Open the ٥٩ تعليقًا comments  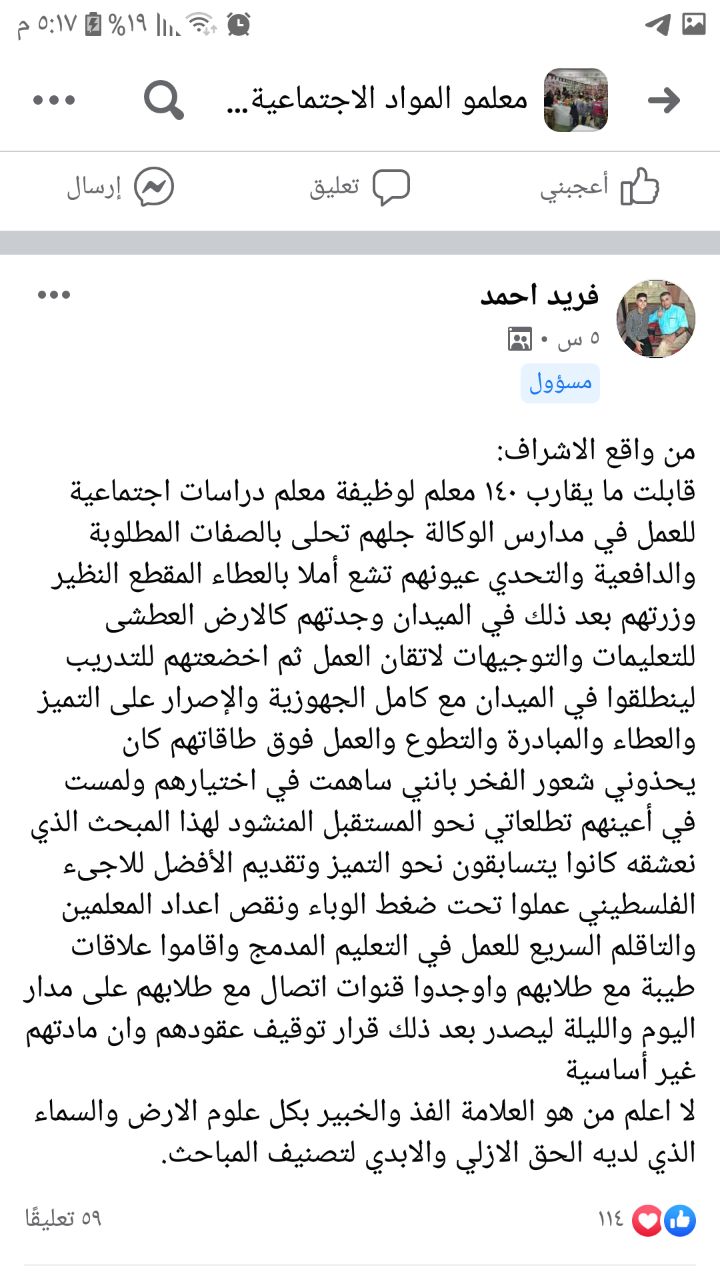[x=63, y=1219]
